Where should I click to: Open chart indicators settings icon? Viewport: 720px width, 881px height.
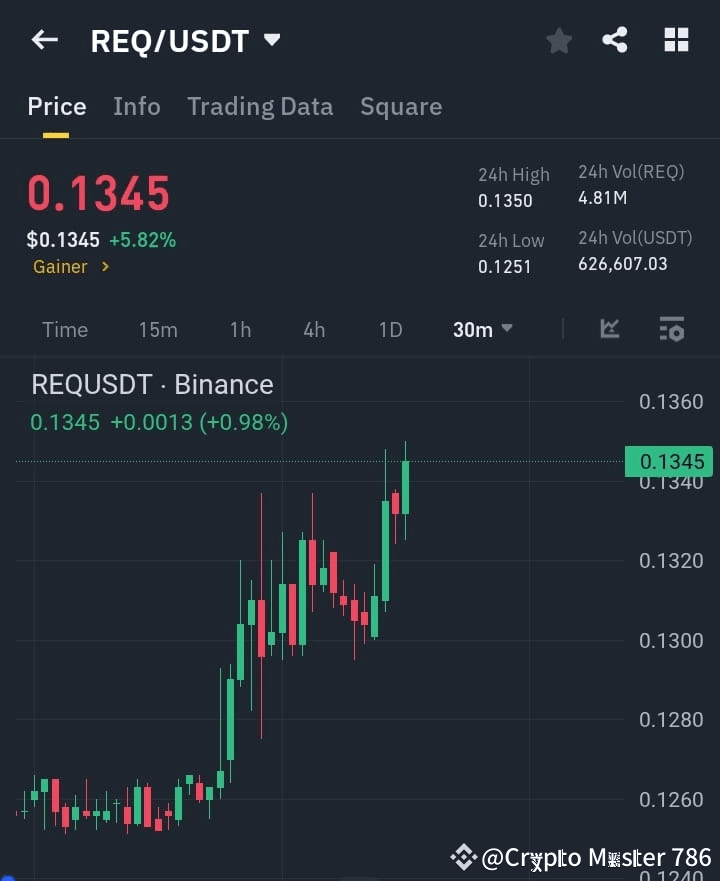[672, 329]
